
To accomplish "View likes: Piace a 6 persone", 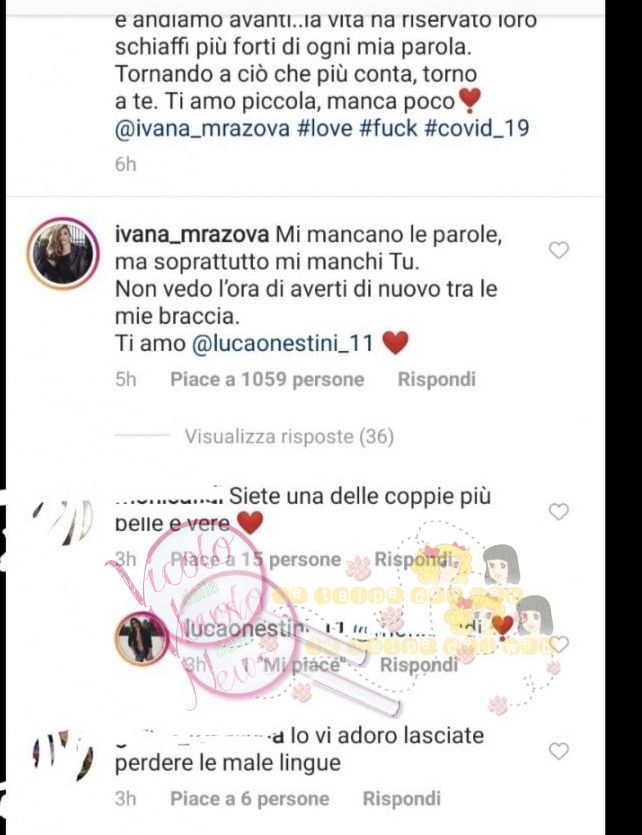I will pos(249,799).
